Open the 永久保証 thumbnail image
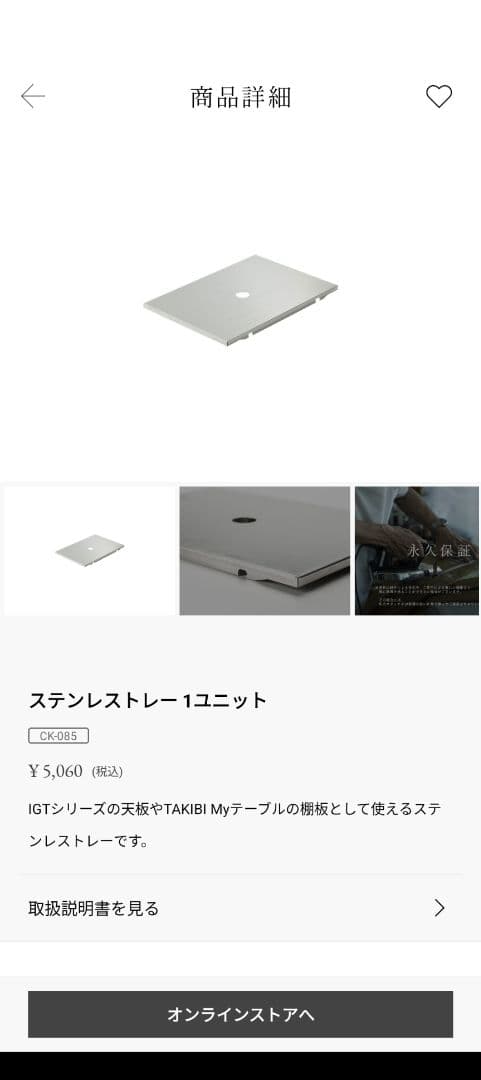The width and height of the screenshot is (481, 1080). tap(417, 550)
